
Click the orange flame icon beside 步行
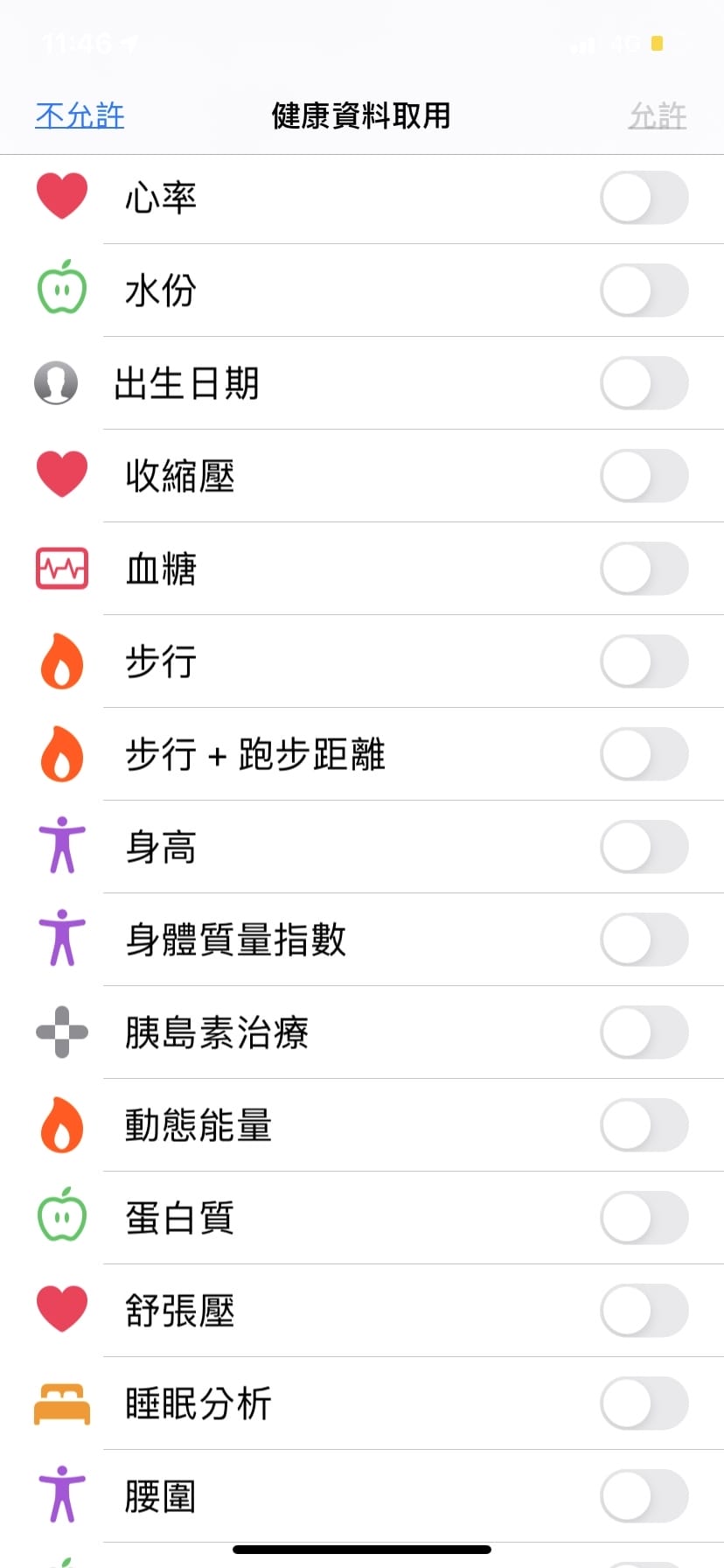[x=61, y=661]
